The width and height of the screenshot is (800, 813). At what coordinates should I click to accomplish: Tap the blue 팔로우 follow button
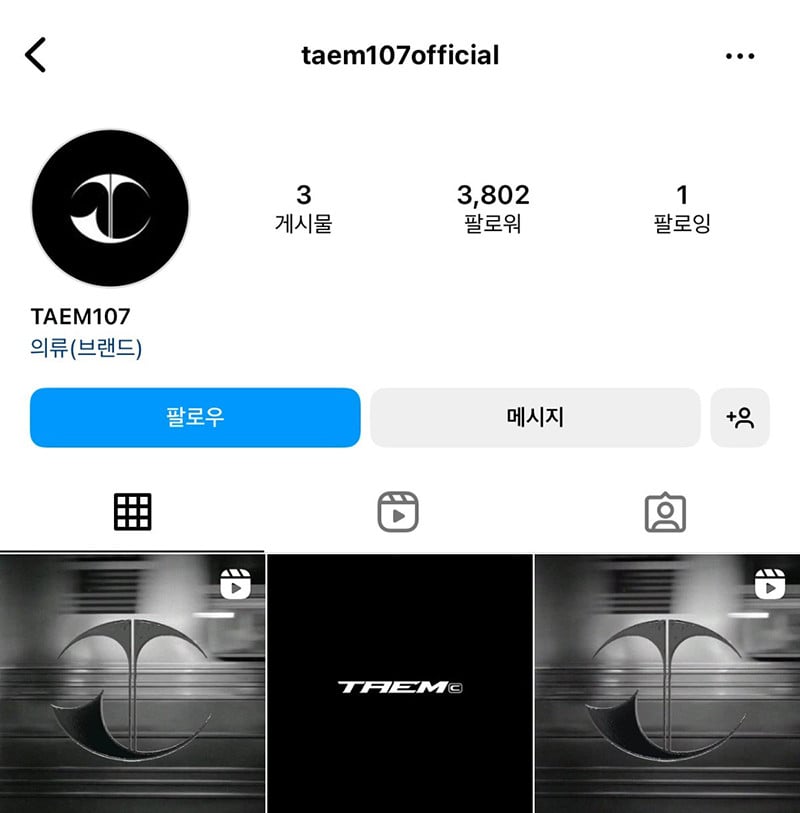[x=195, y=417]
